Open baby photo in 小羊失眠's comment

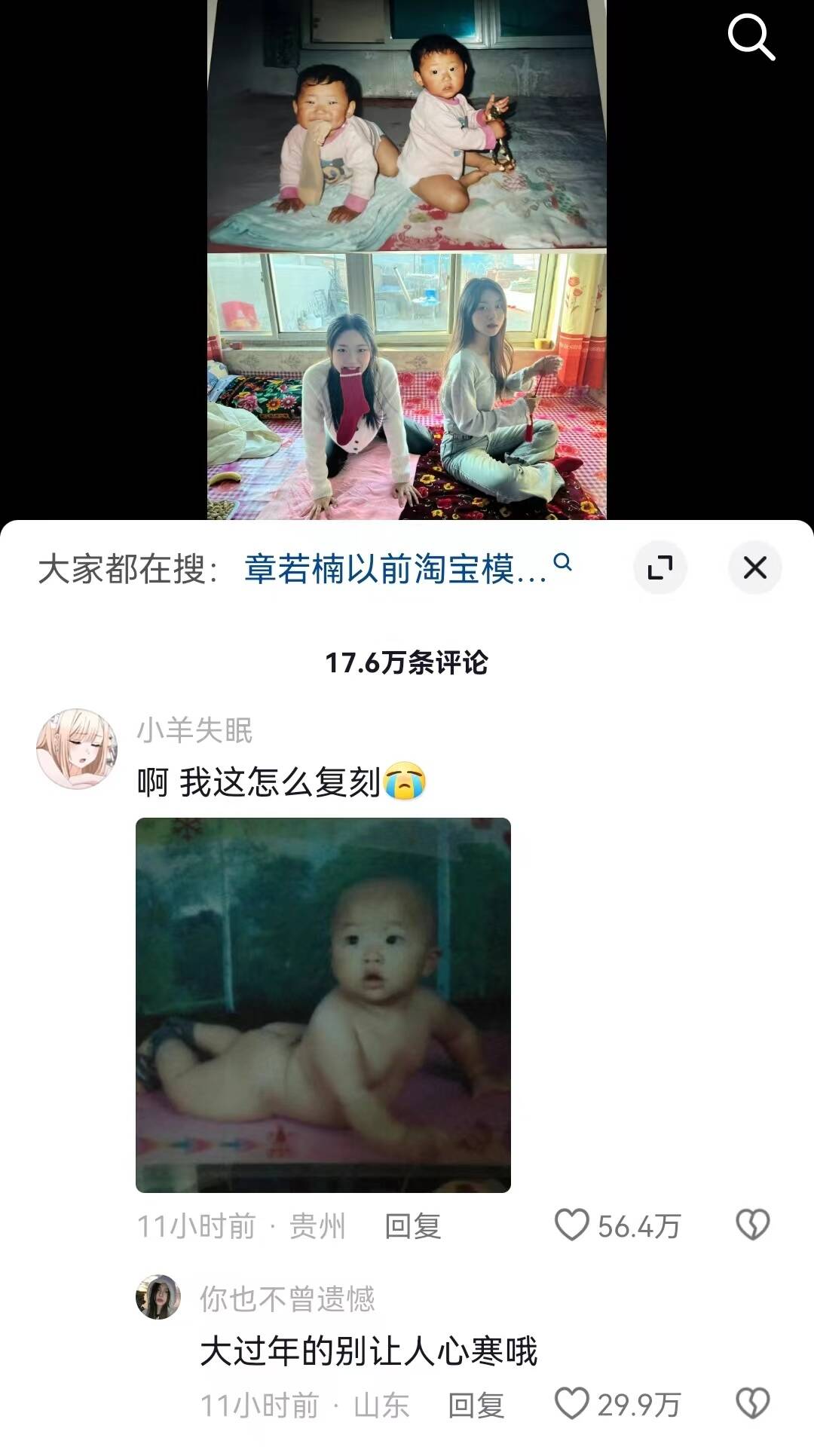pos(323,1005)
